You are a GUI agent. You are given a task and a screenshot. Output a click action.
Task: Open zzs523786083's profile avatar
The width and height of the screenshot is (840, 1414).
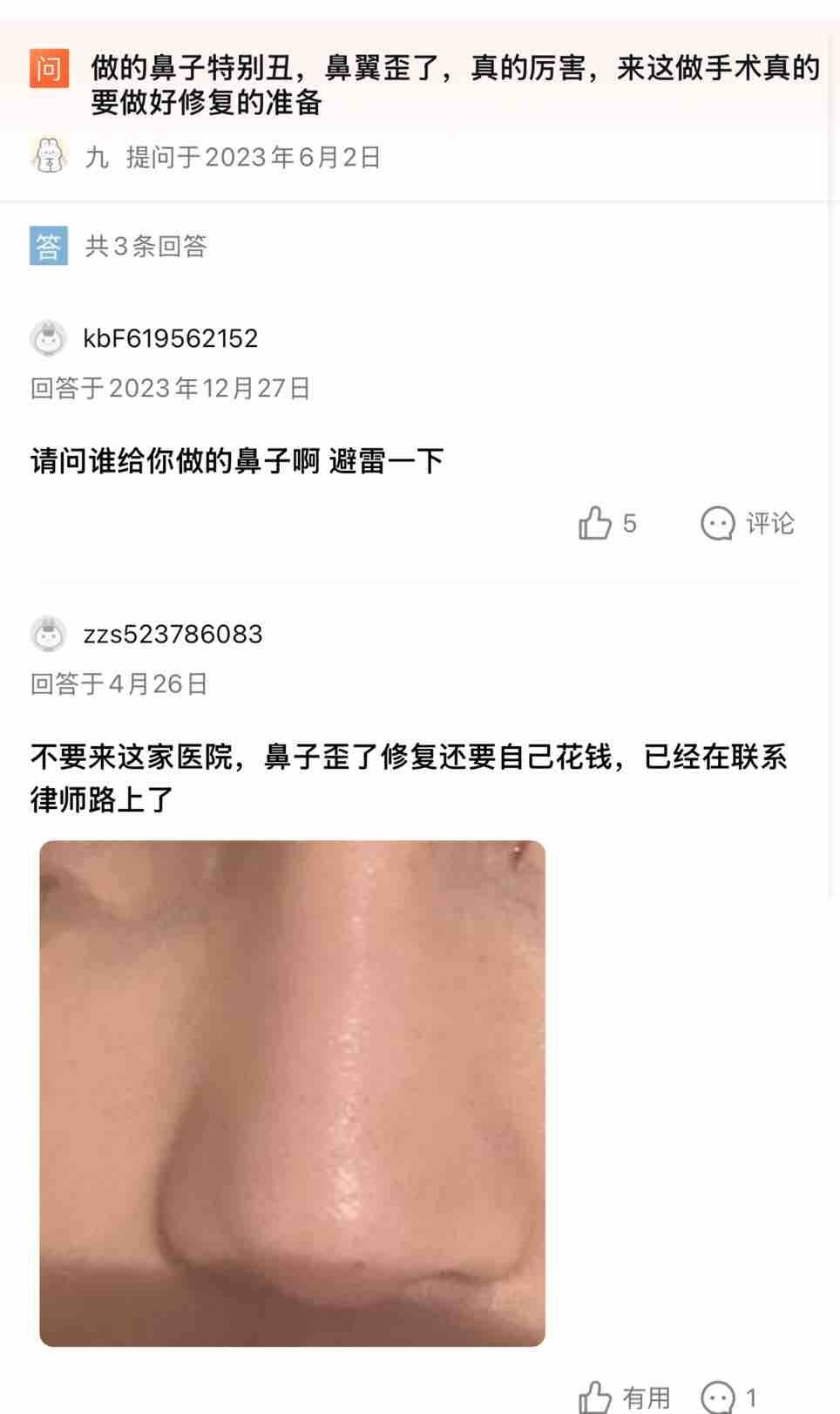click(48, 636)
